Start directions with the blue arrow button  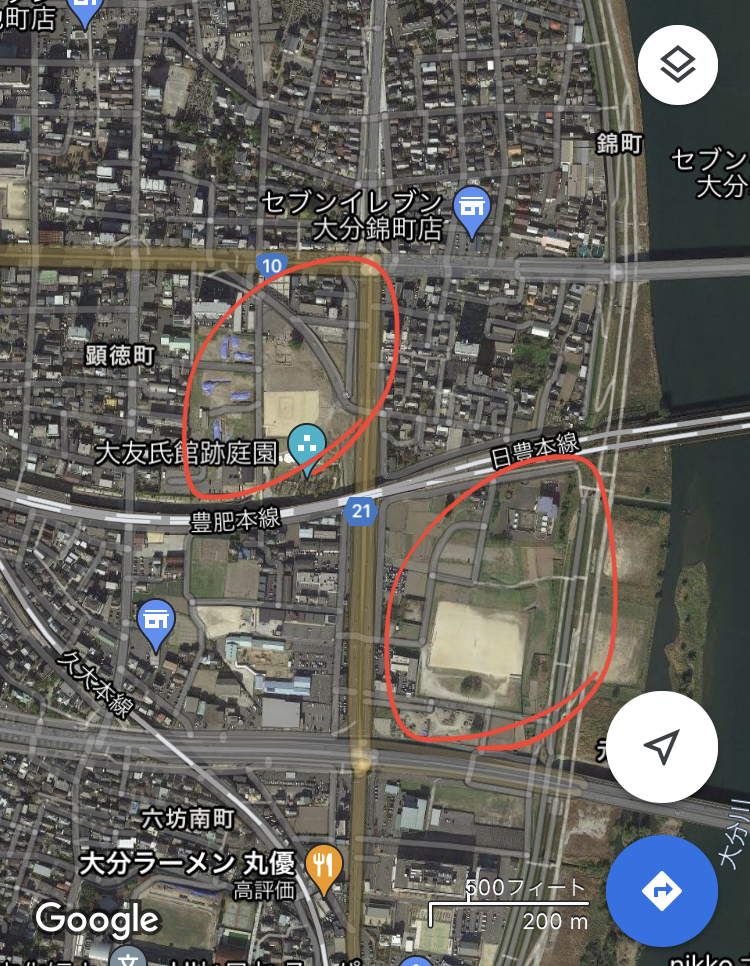662,890
